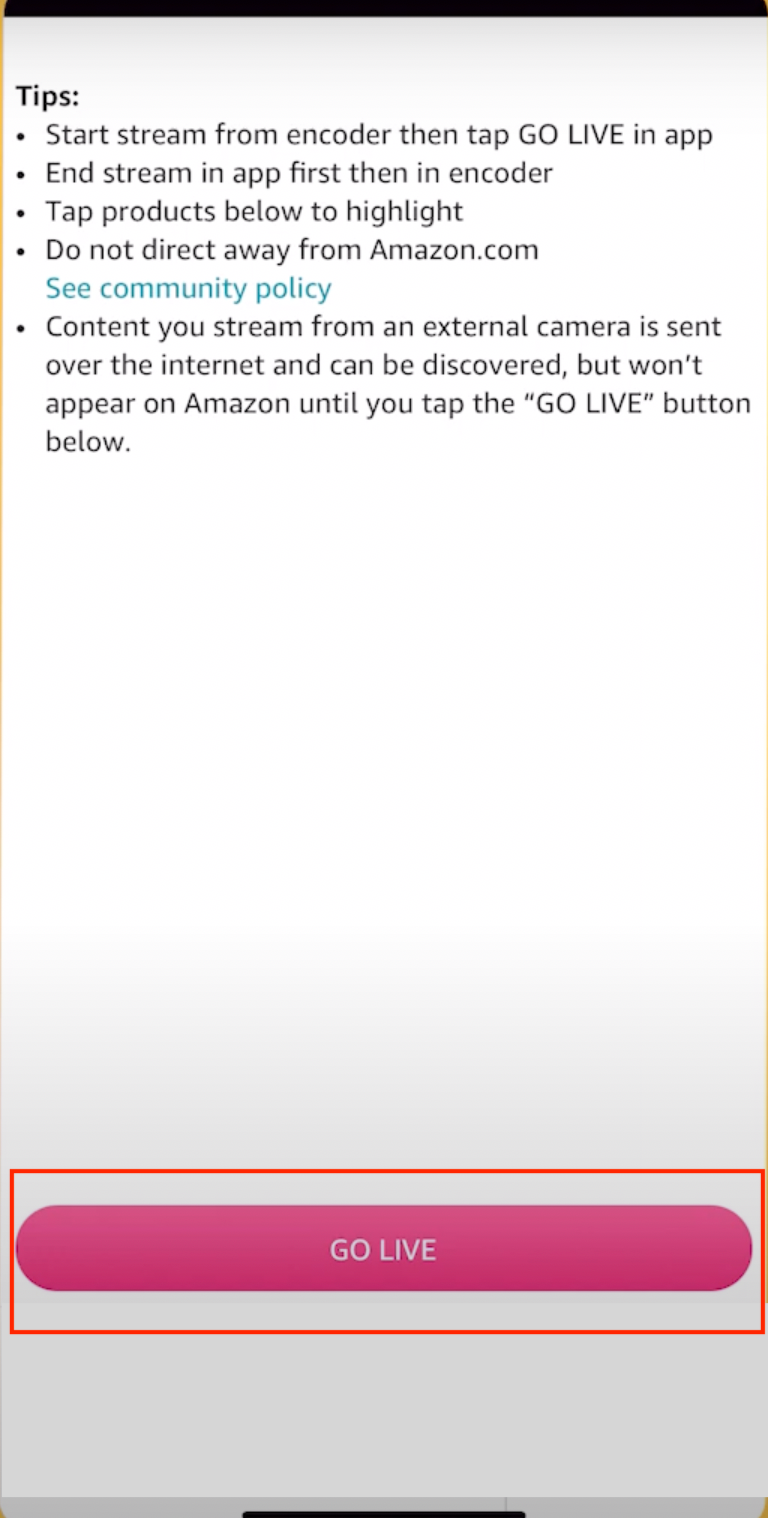Select the teal community policy hyperlink text

tap(188, 288)
